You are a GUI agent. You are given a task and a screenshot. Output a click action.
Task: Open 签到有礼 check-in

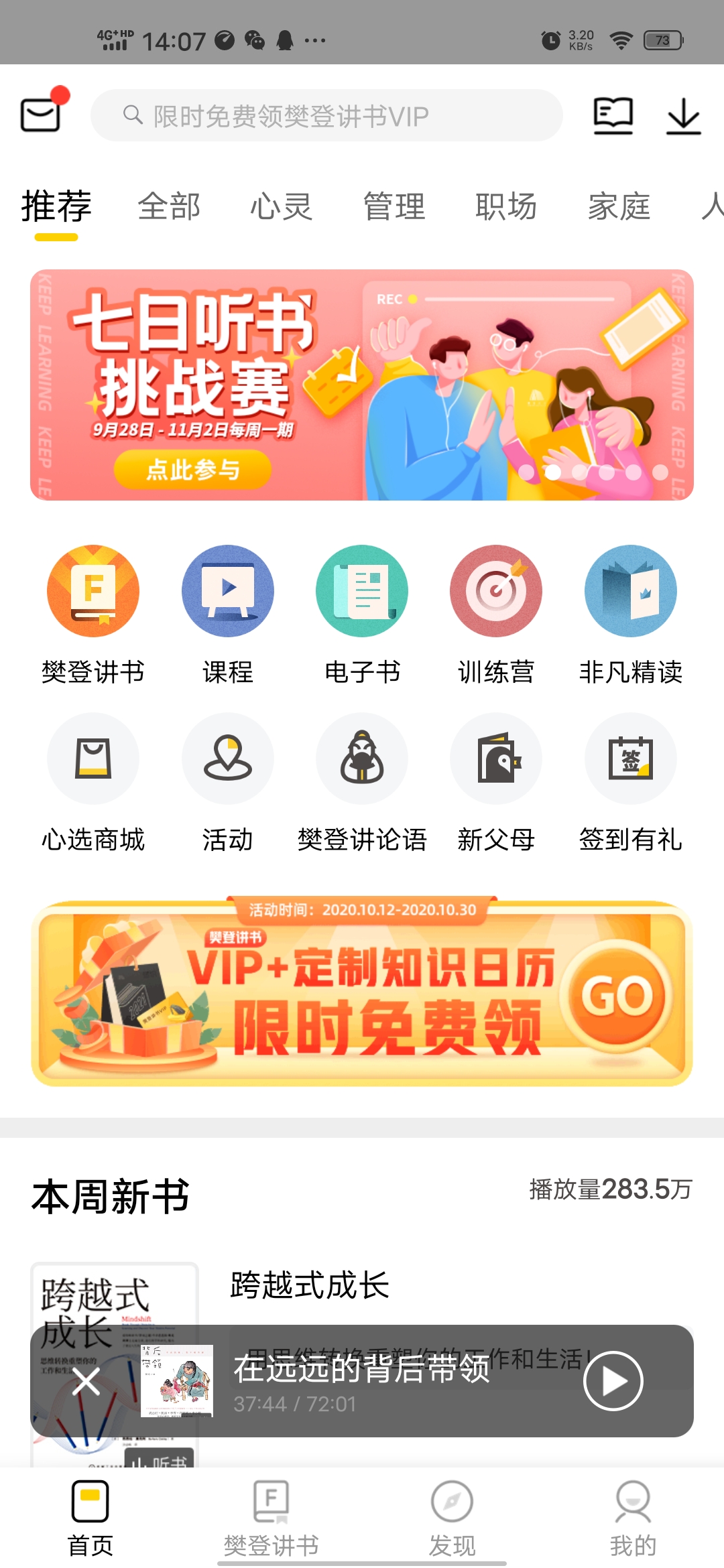point(630,781)
